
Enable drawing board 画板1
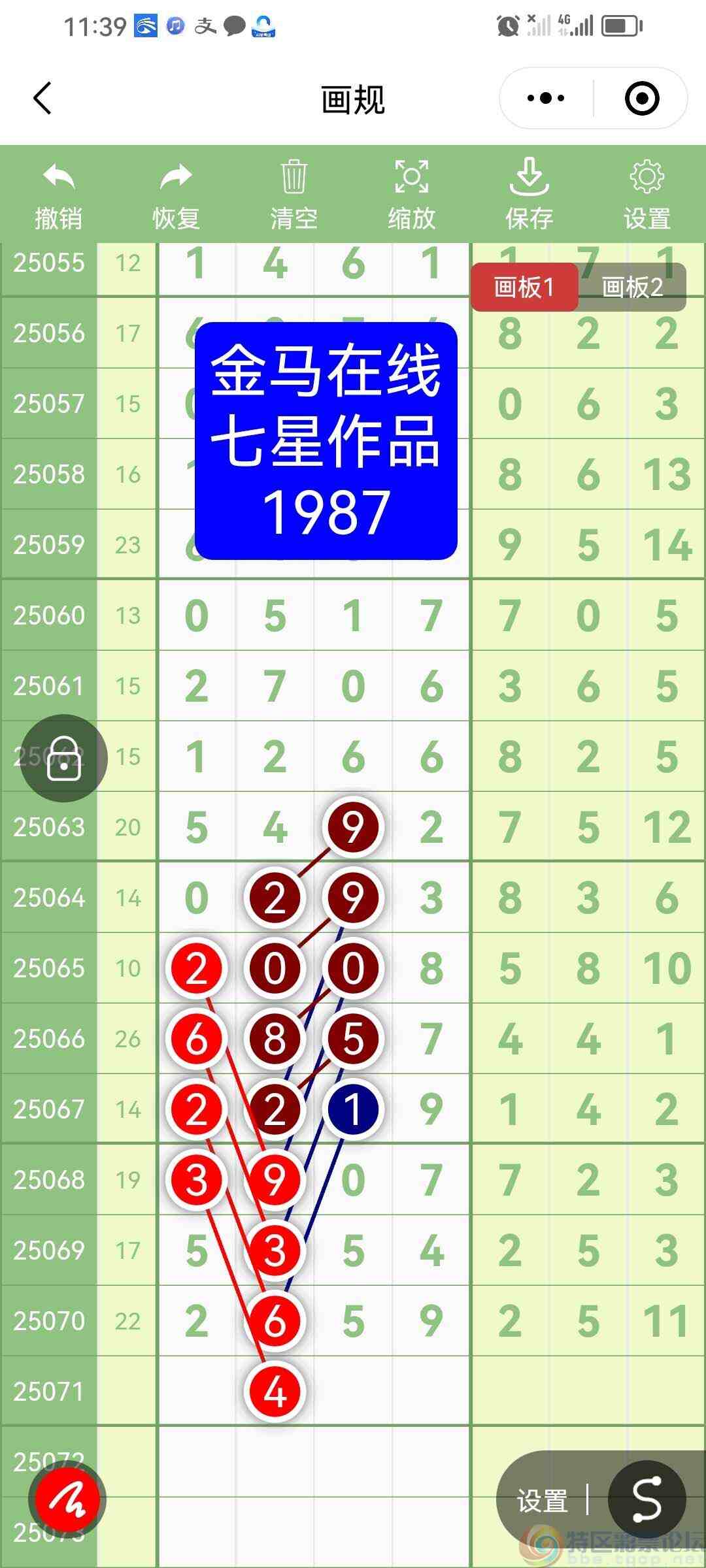(525, 287)
